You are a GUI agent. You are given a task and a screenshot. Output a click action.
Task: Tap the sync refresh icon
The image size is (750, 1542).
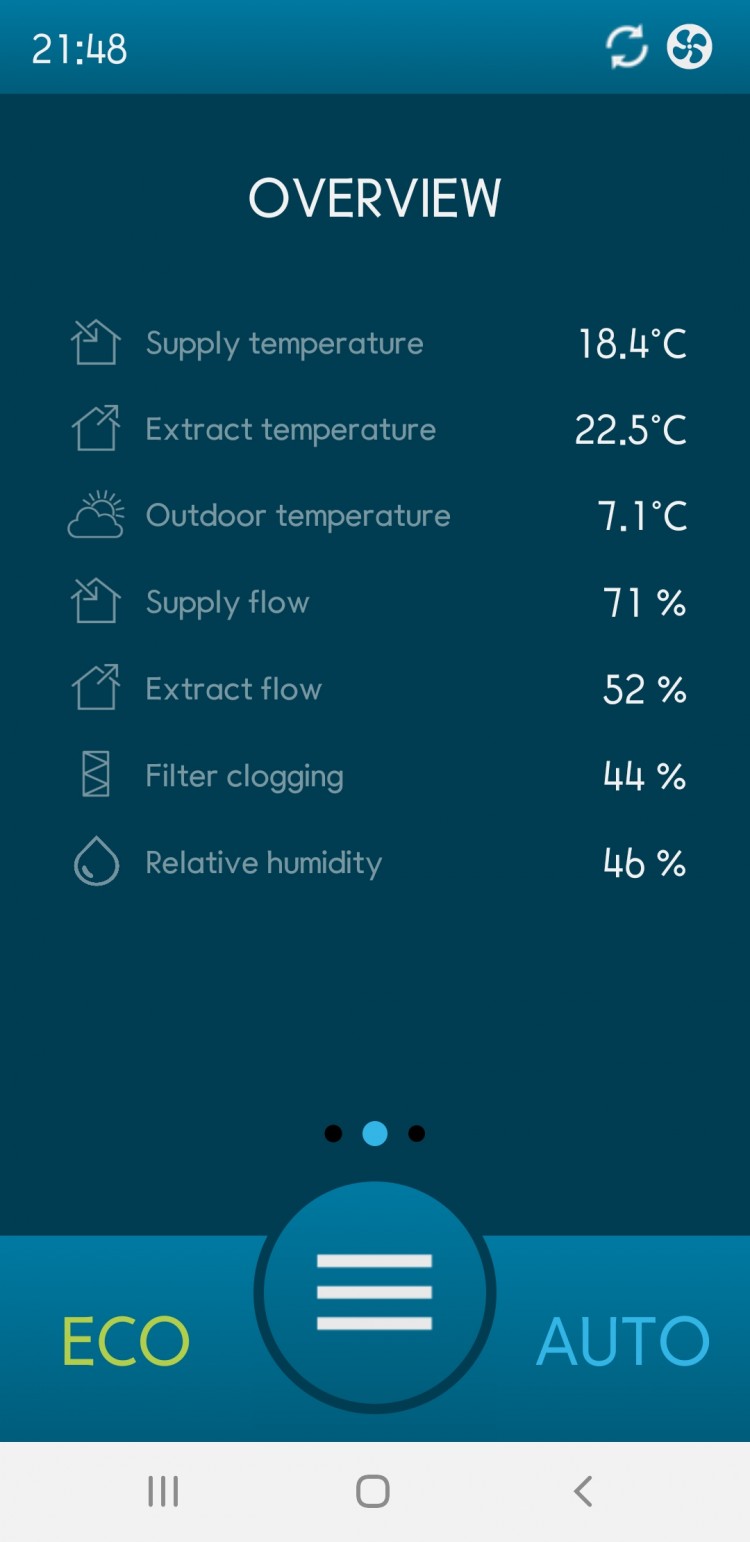pos(627,47)
